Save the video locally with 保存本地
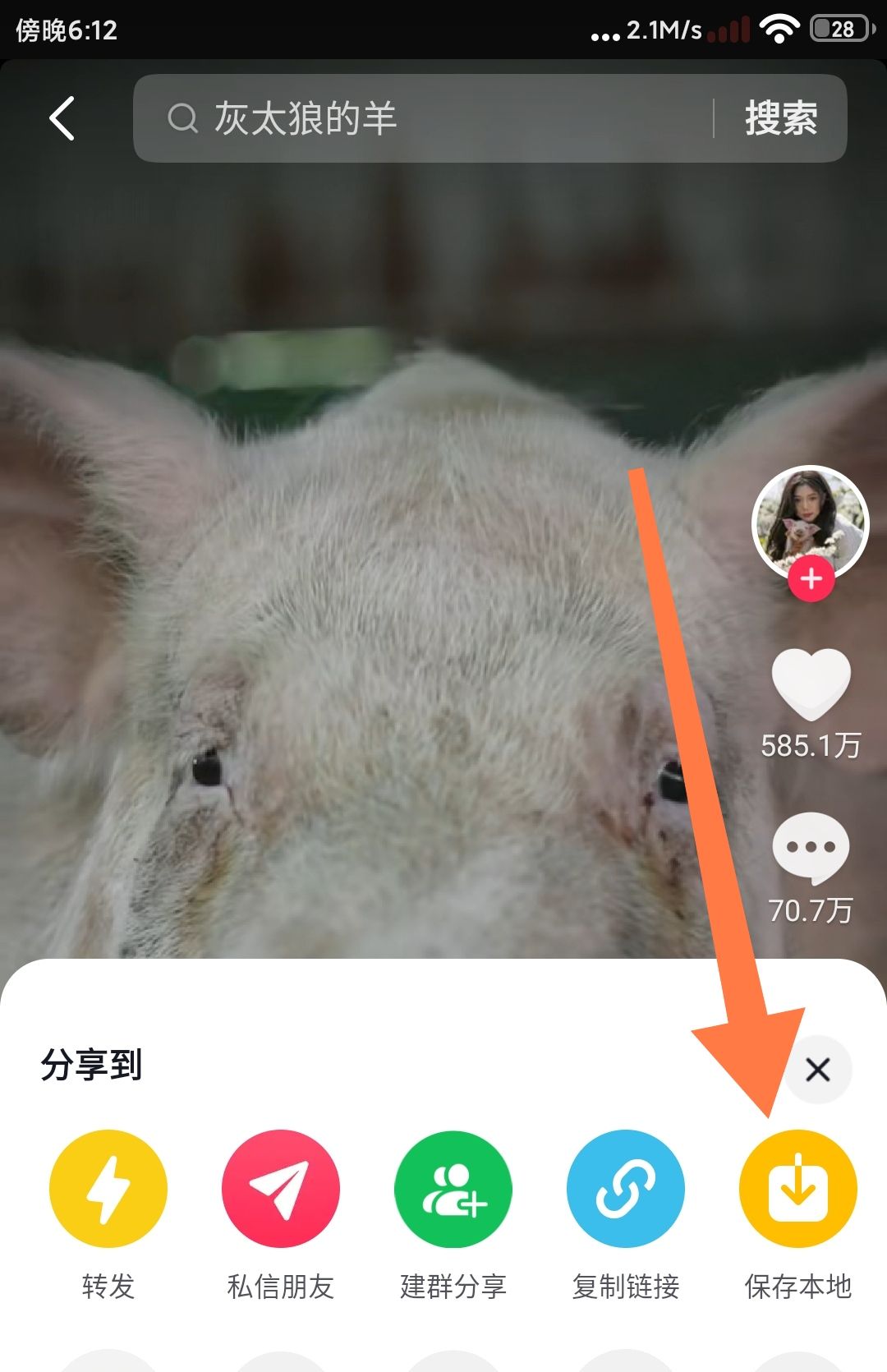The height and width of the screenshot is (1372, 887). (x=797, y=1189)
